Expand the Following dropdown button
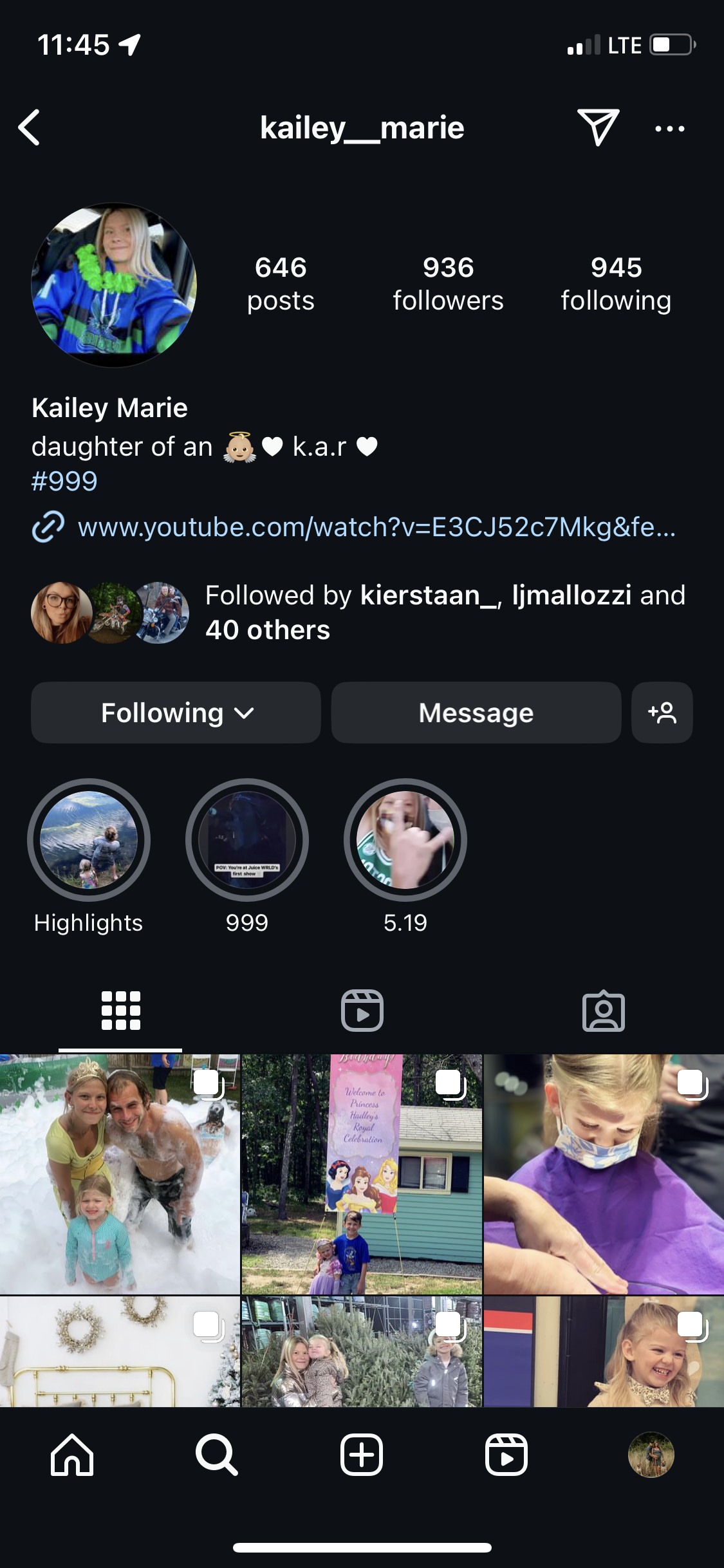Screen dimensions: 724x1568 pos(176,713)
